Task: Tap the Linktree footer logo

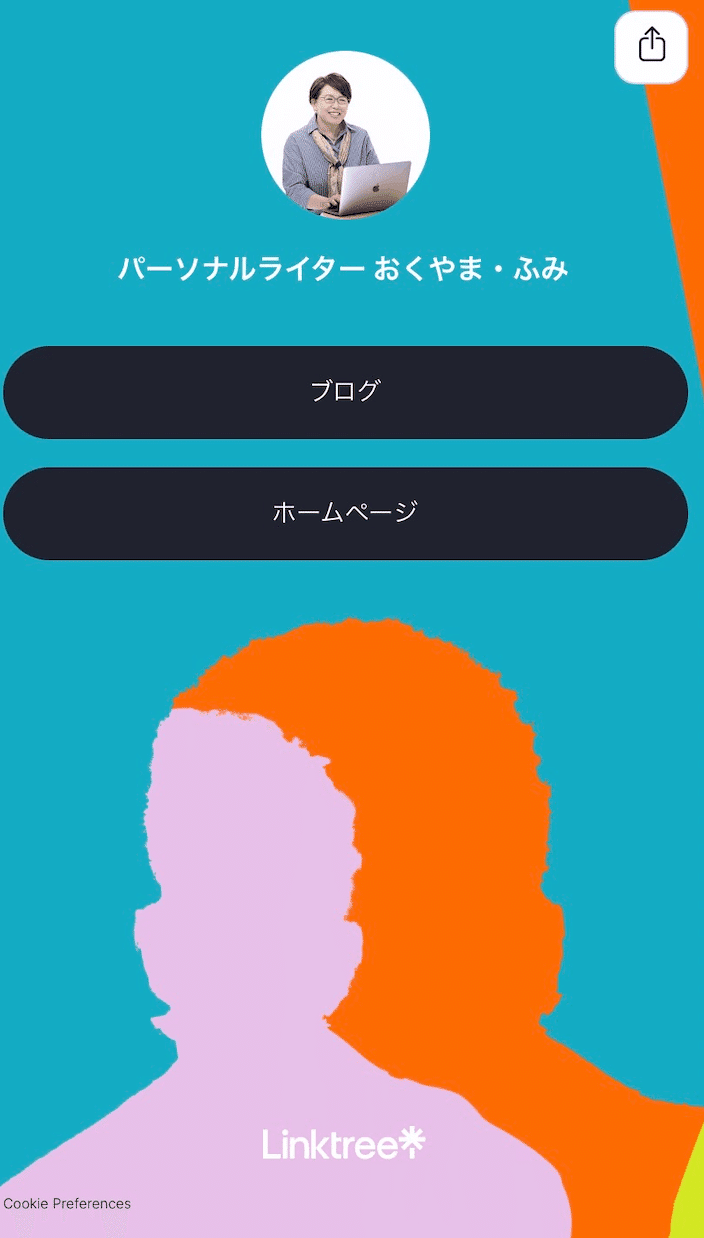Action: [344, 1144]
